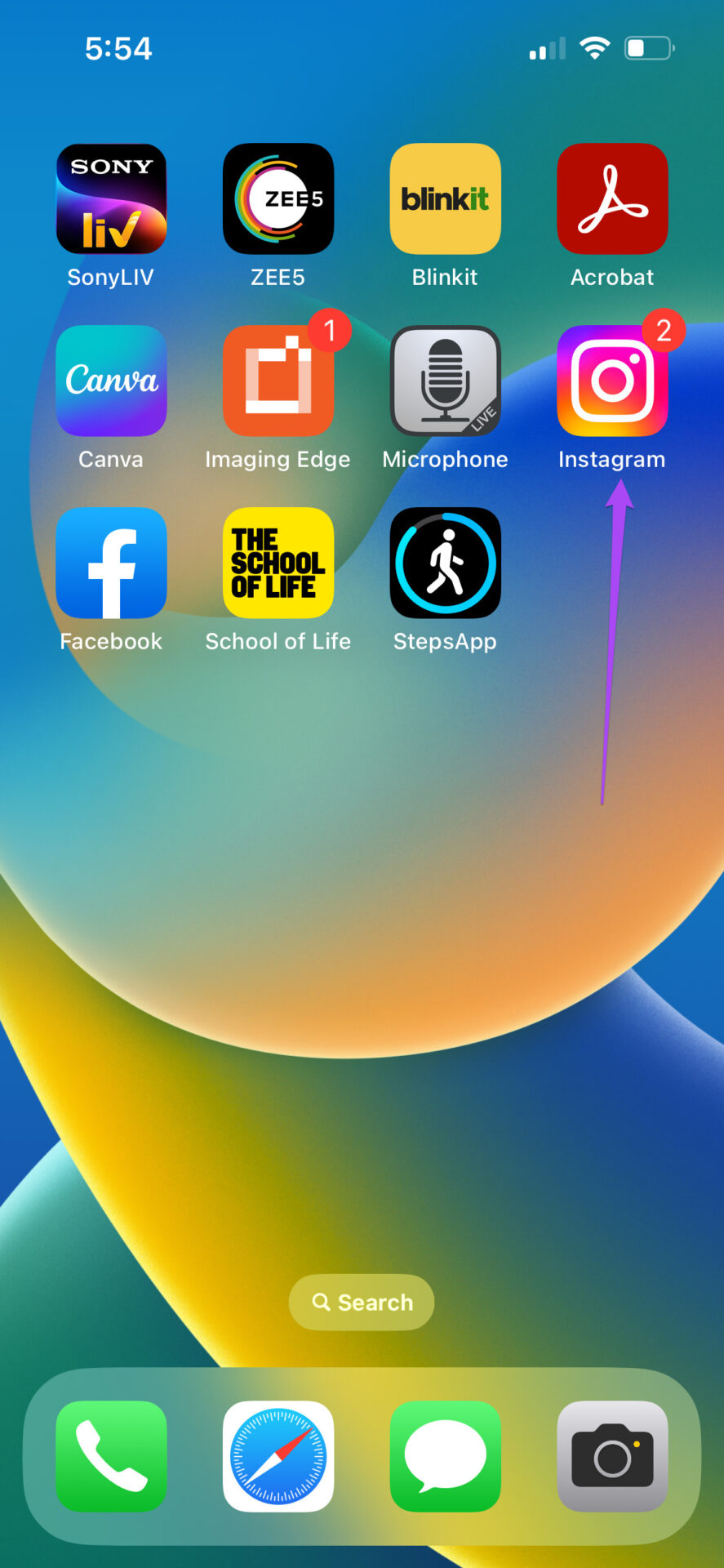
Task: Launch the Facebook app
Action: pos(111,563)
